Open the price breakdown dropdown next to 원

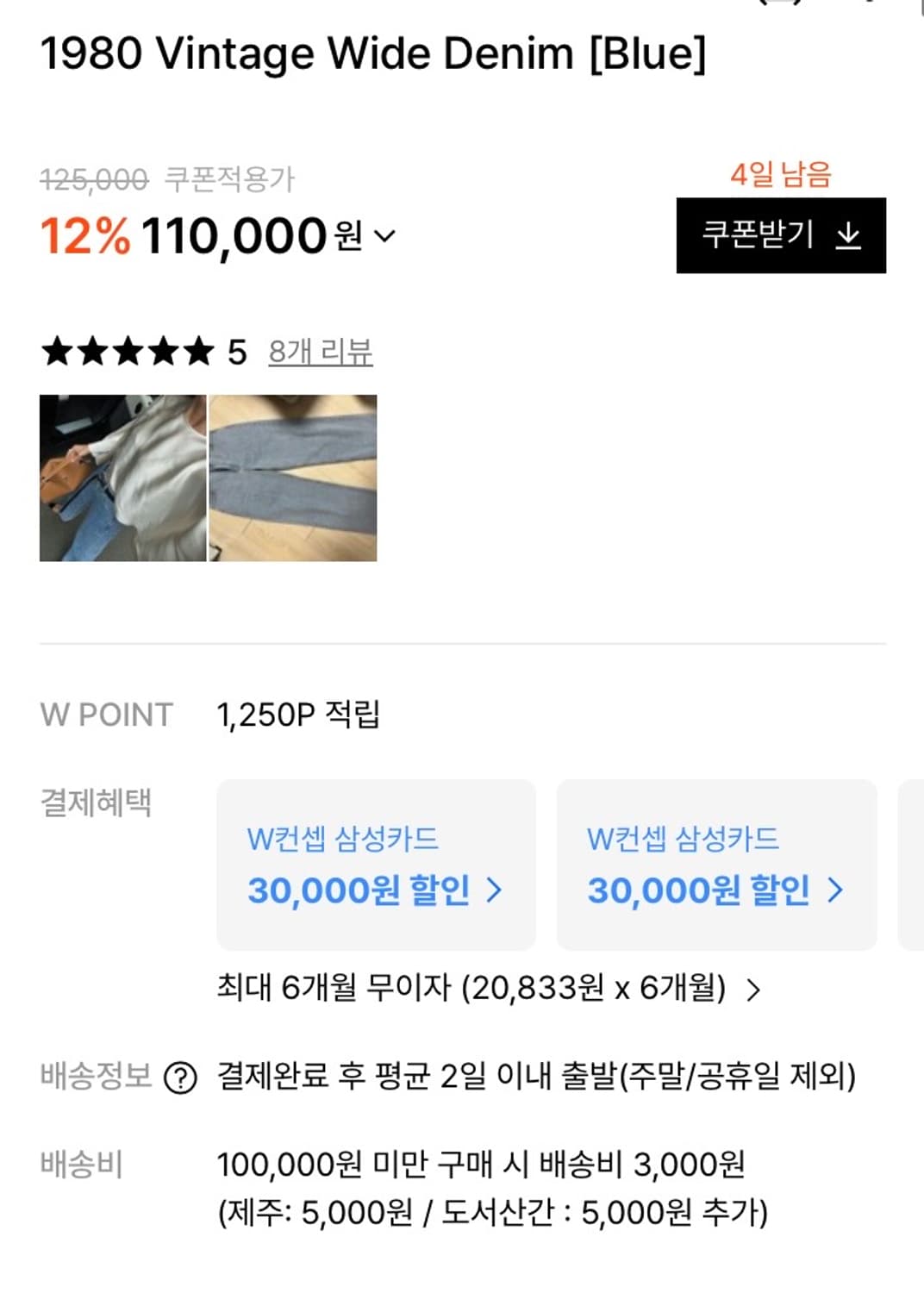(x=384, y=237)
